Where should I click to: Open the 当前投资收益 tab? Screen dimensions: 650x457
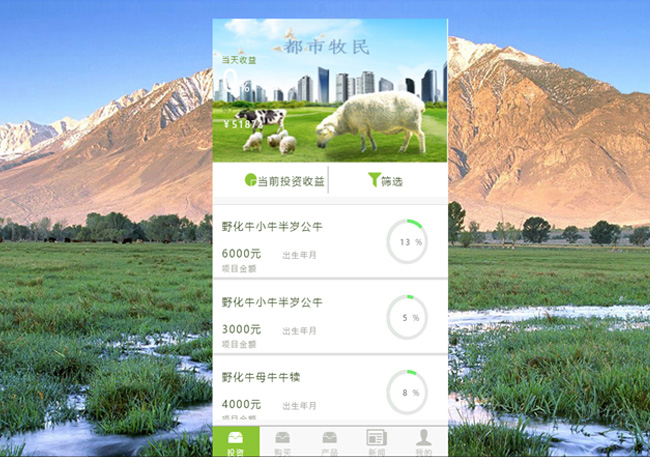click(x=285, y=181)
